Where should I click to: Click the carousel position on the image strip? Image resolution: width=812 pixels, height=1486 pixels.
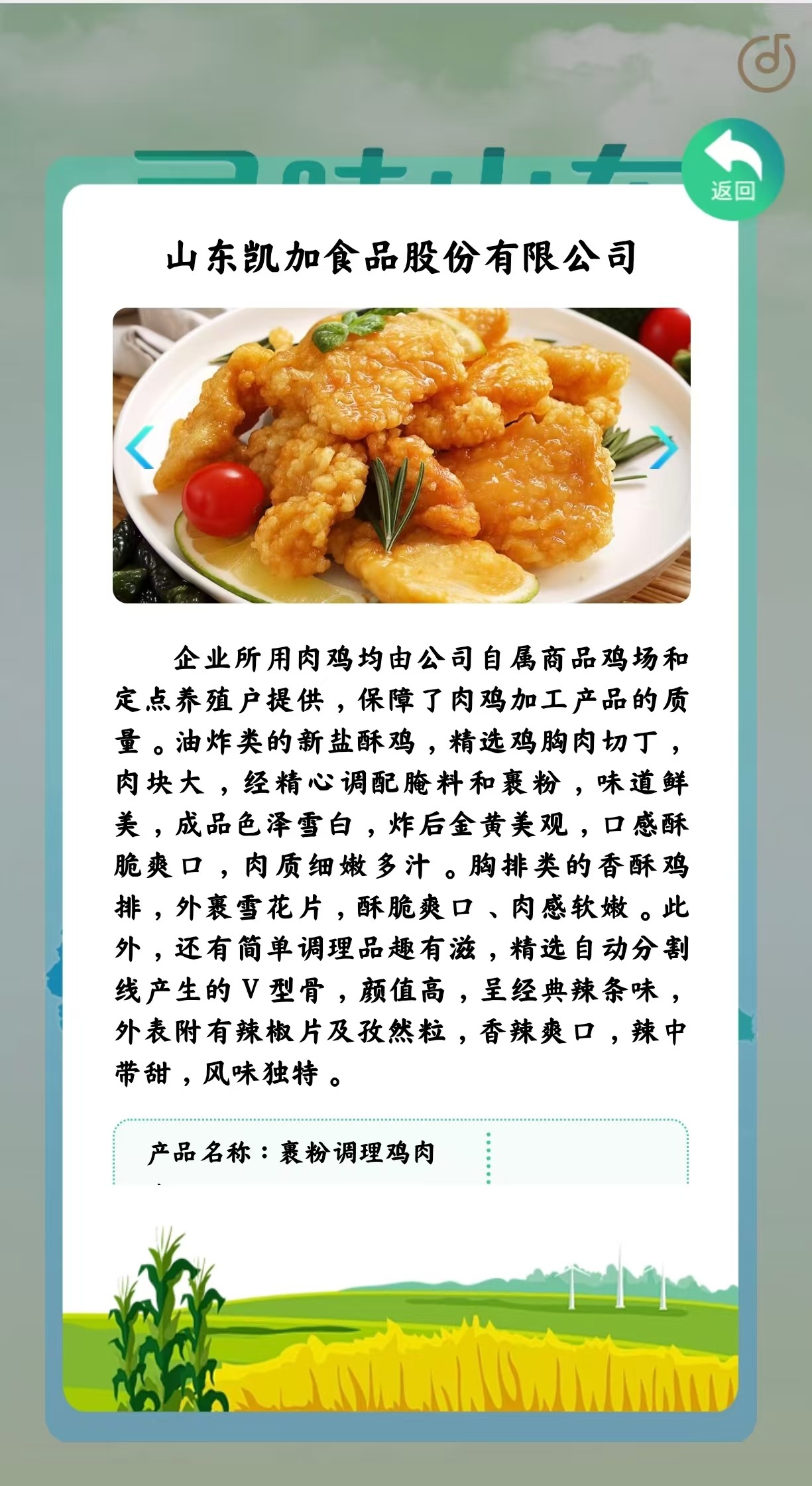[403, 454]
